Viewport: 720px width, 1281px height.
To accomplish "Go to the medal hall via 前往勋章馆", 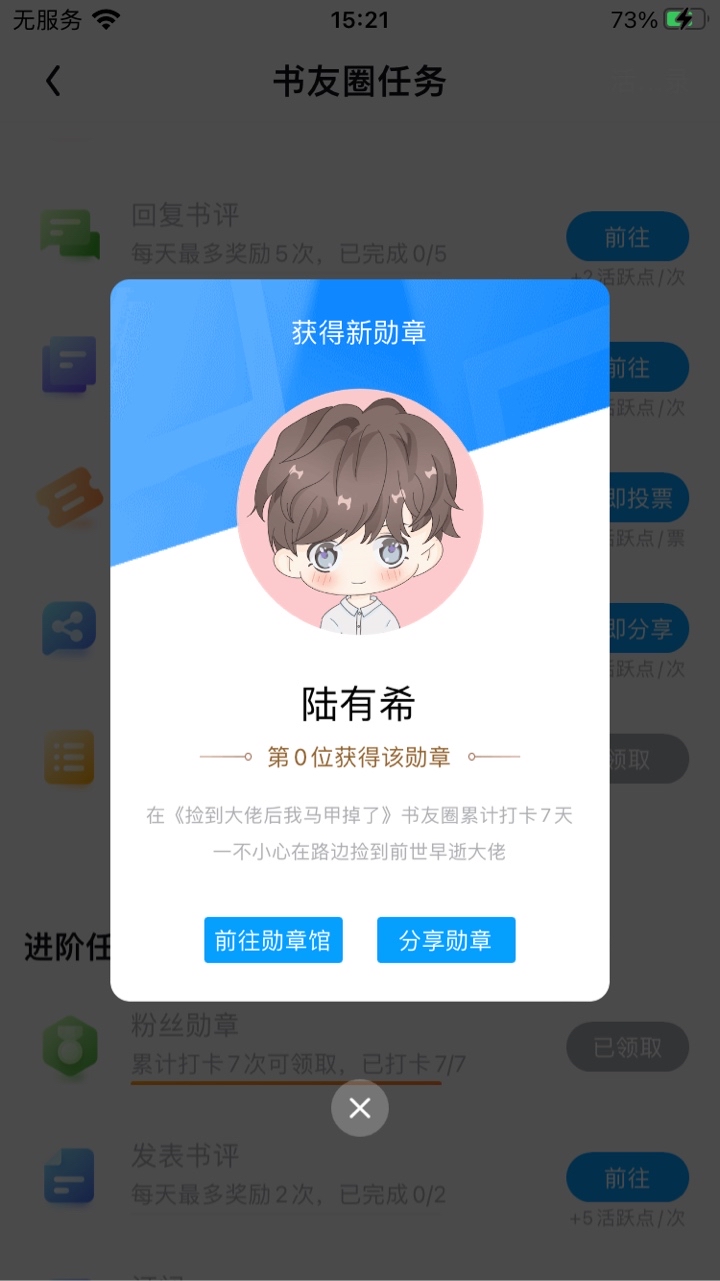I will click(273, 940).
